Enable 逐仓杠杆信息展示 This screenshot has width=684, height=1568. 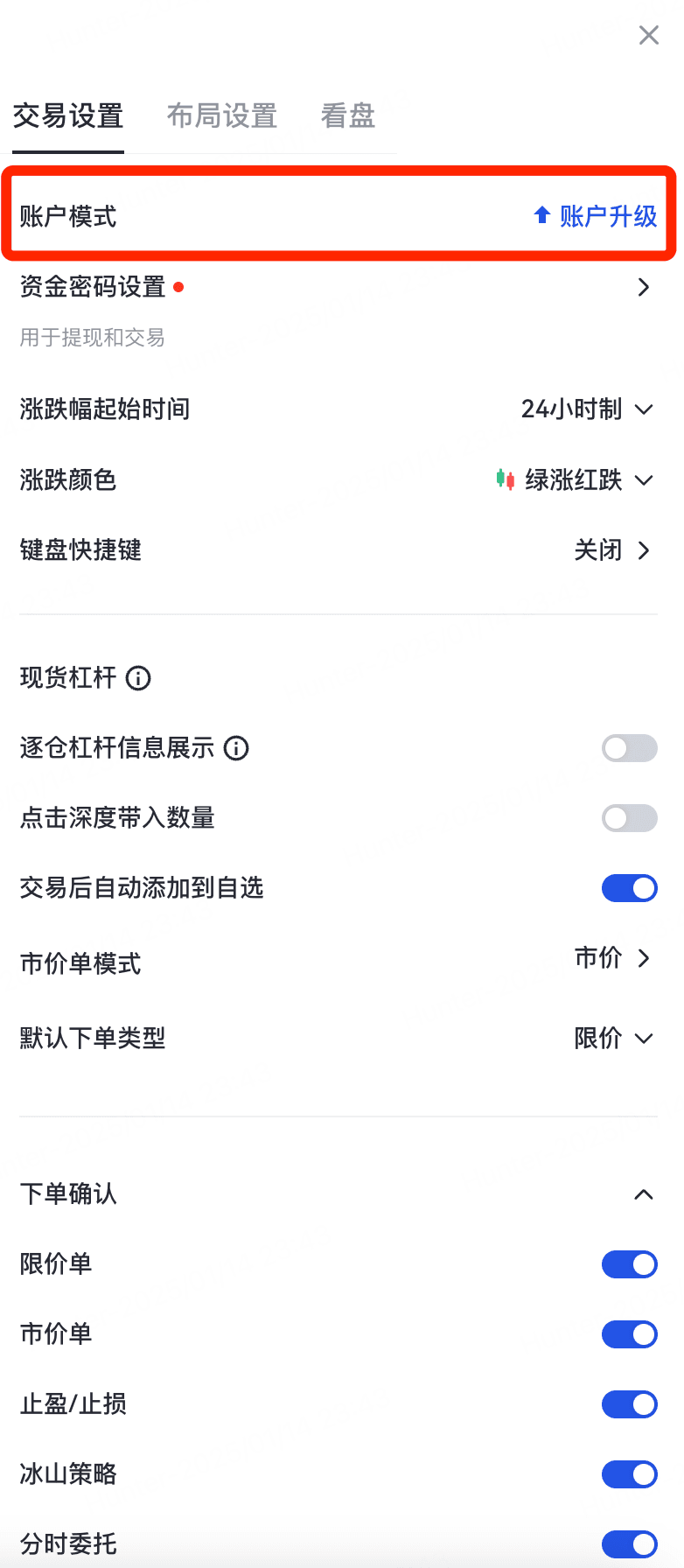(629, 748)
